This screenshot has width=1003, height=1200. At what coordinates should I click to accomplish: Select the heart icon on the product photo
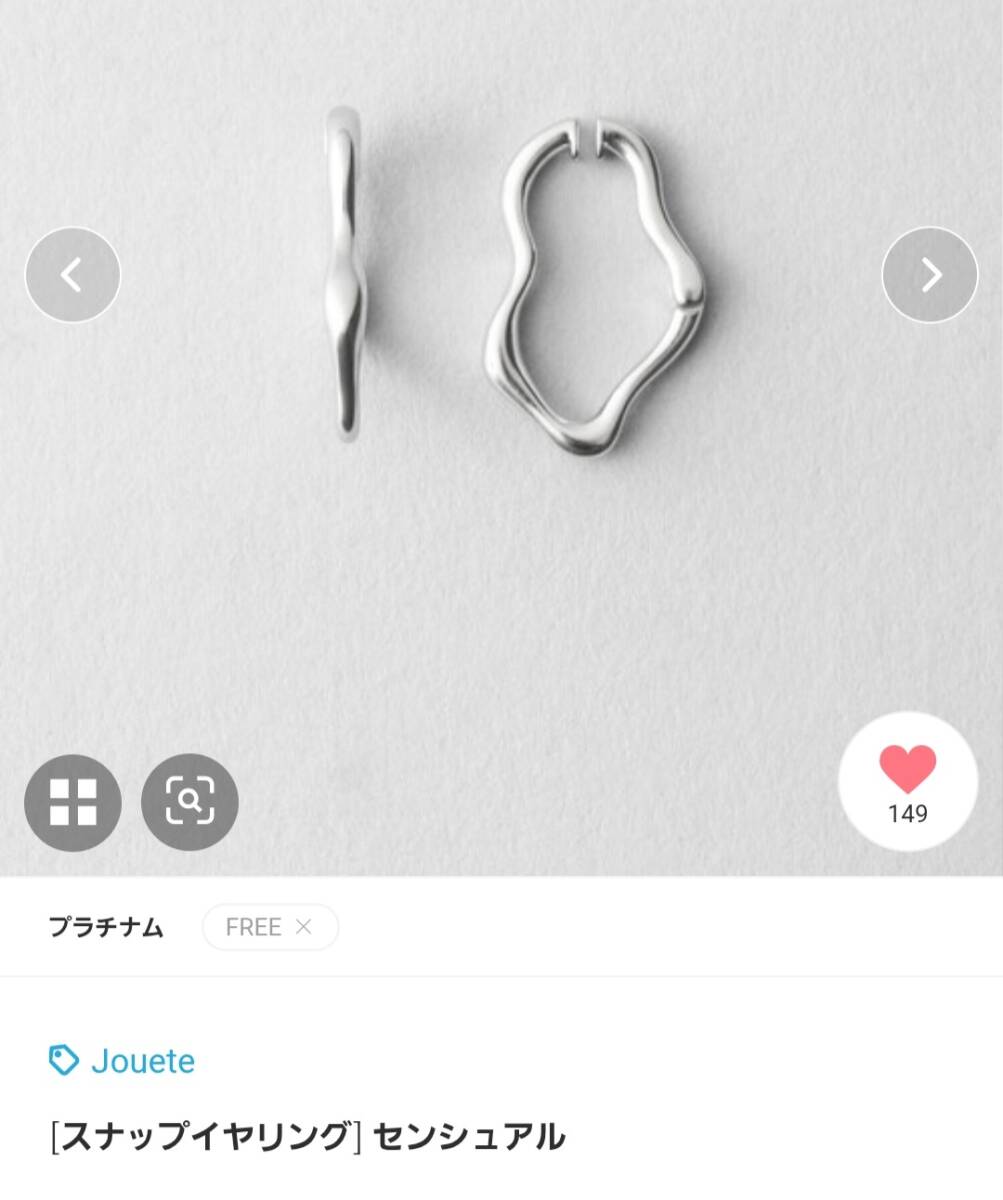click(906, 770)
